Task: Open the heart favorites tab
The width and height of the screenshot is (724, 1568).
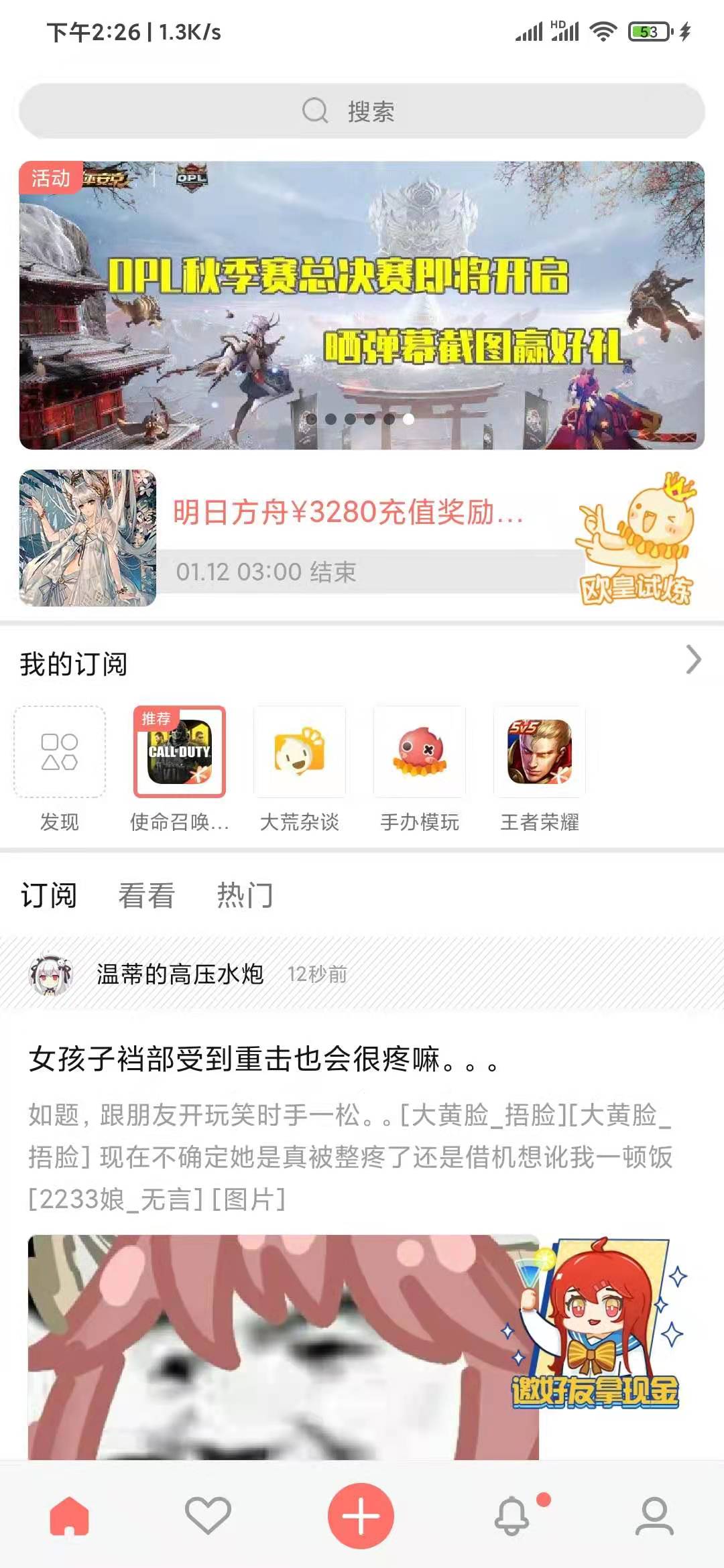Action: [208, 1516]
